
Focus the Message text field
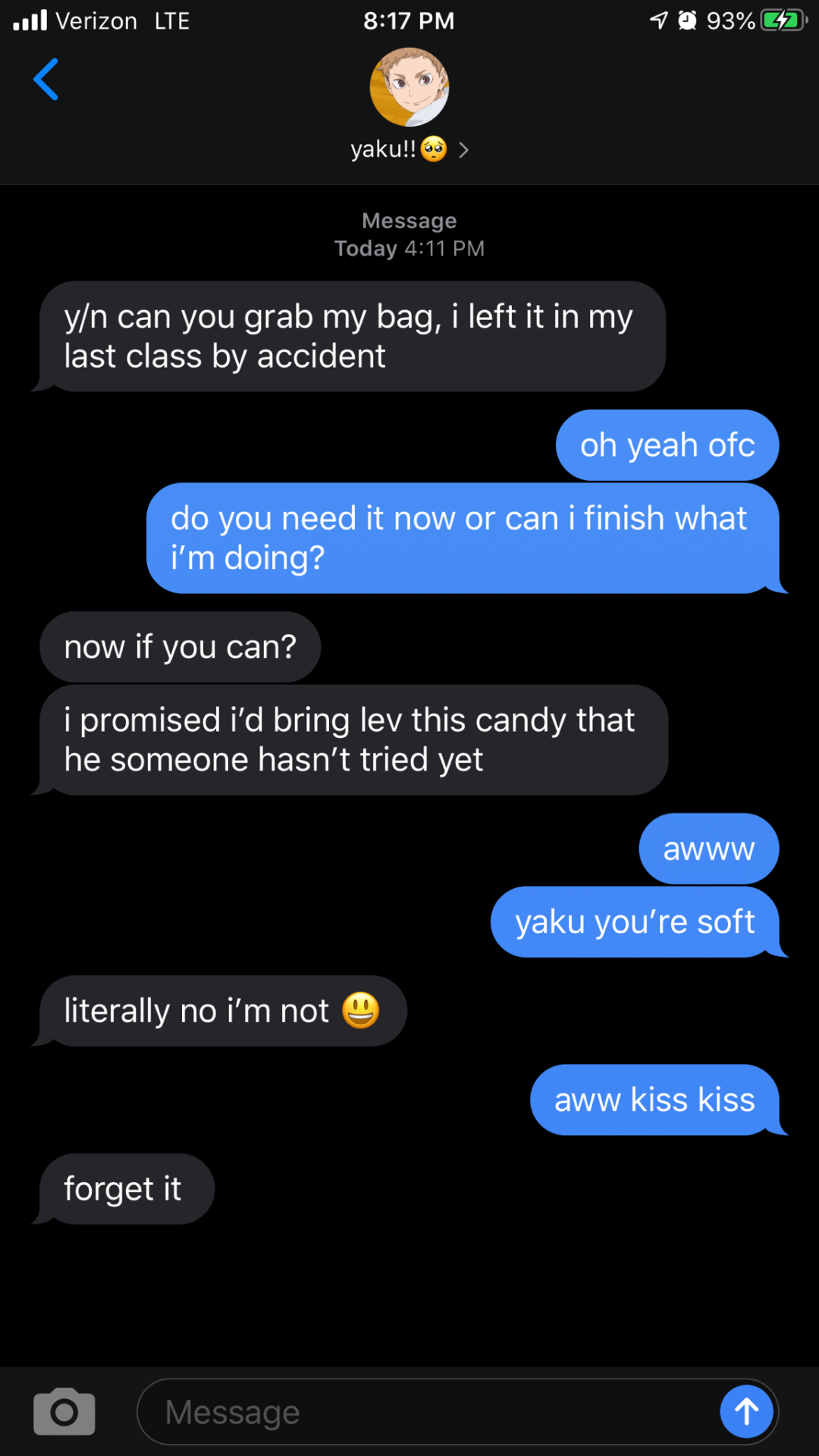point(428,1412)
